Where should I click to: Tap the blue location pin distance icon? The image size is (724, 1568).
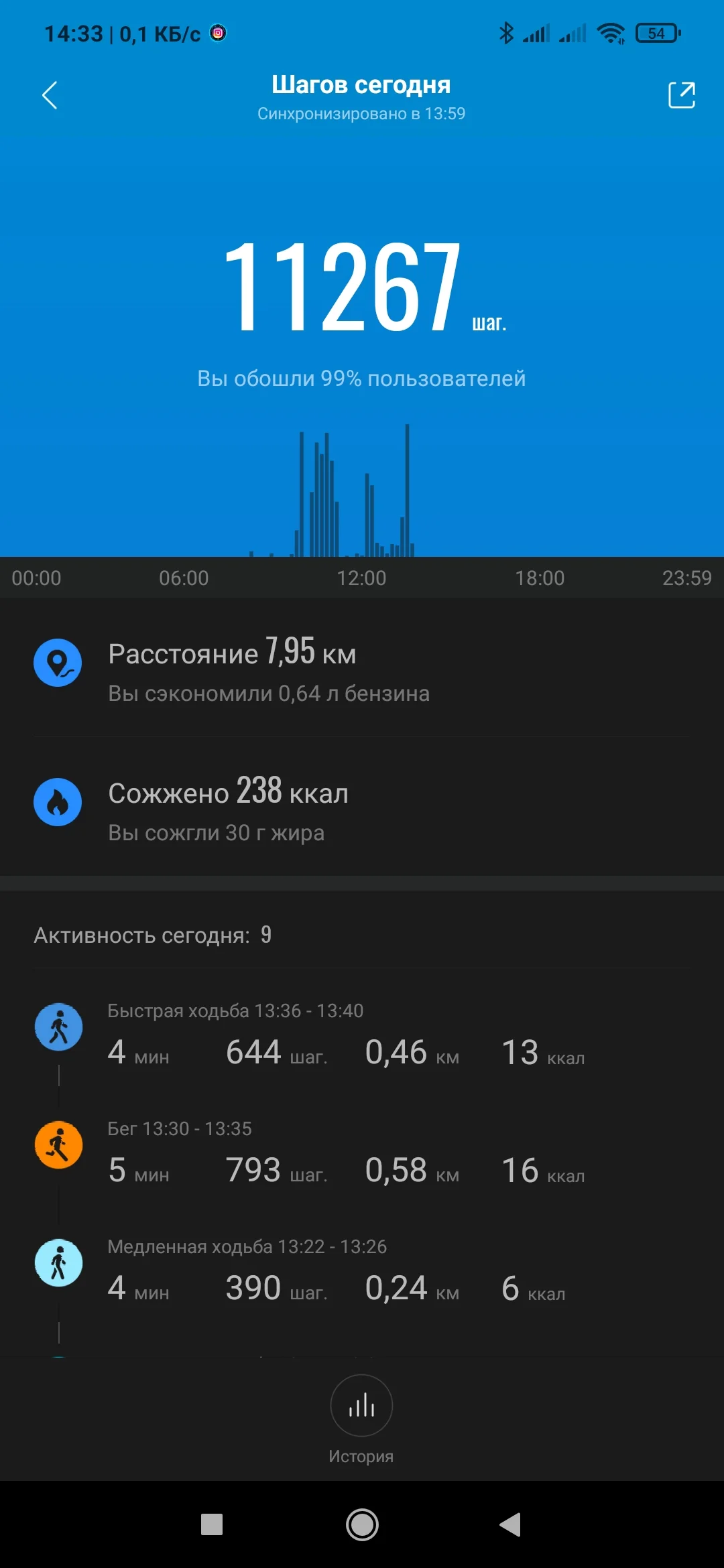[58, 664]
